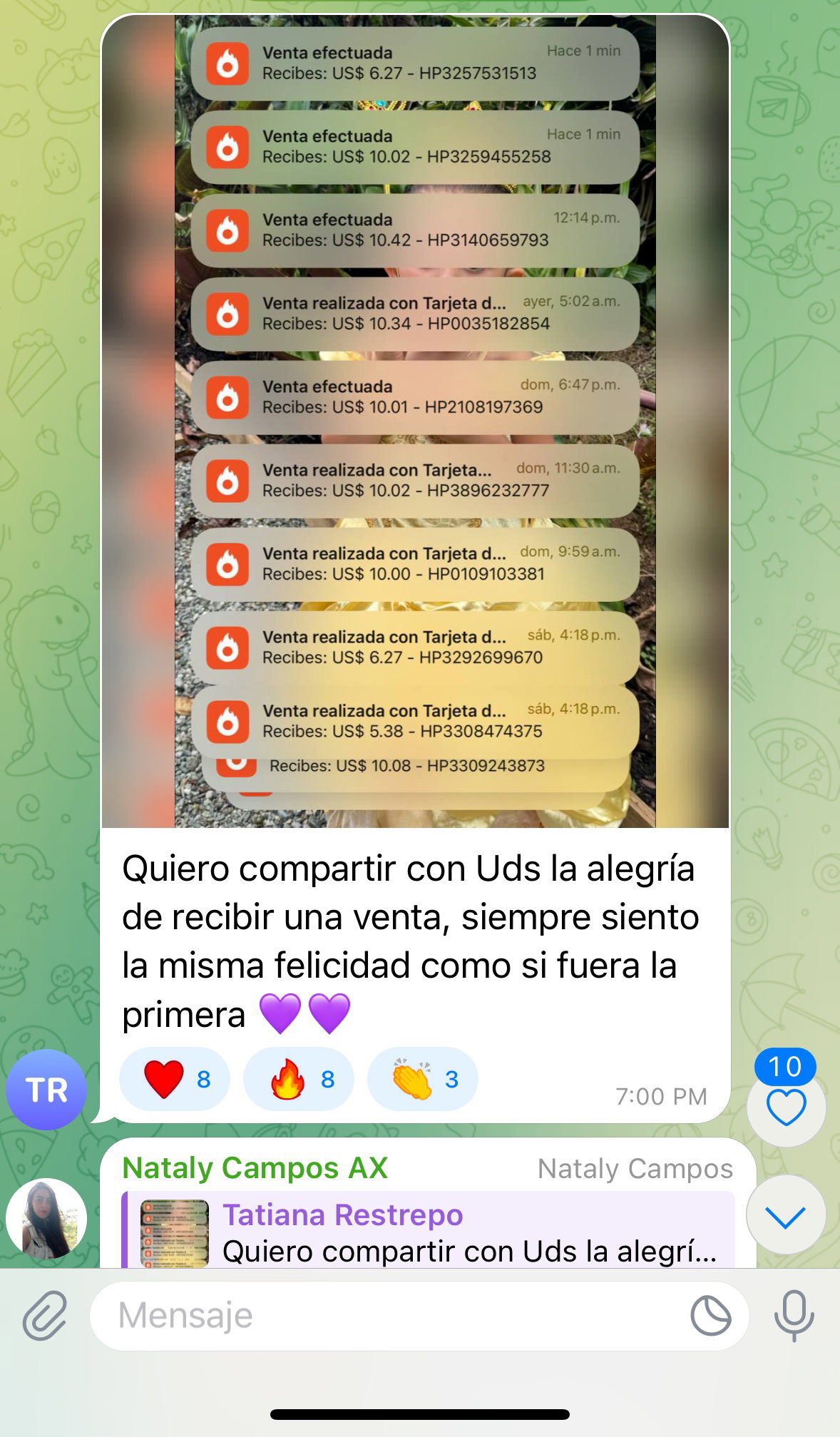Record a voice message with microphone
This screenshot has width=840, height=1437.
coord(794,1316)
